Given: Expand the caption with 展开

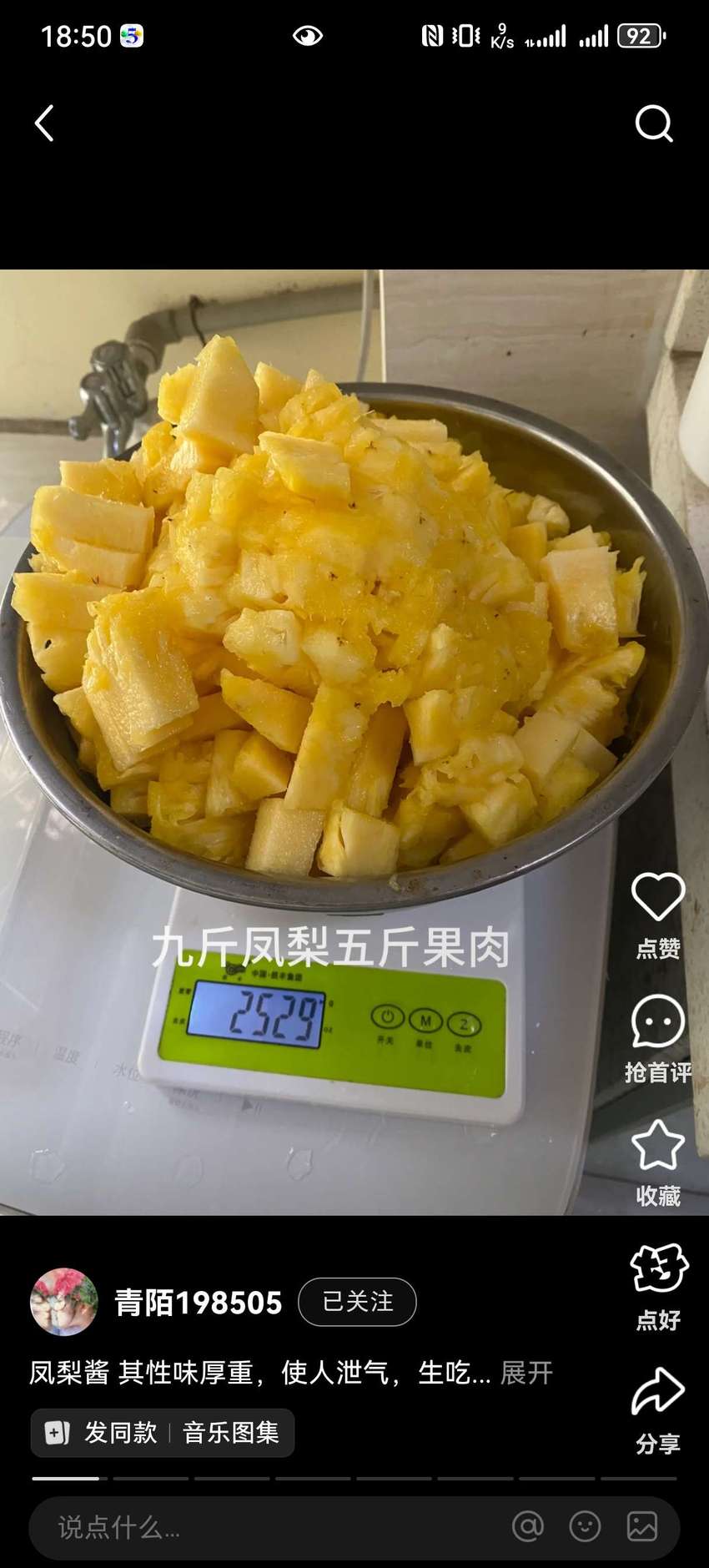Looking at the screenshot, I should pyautogui.click(x=526, y=1373).
